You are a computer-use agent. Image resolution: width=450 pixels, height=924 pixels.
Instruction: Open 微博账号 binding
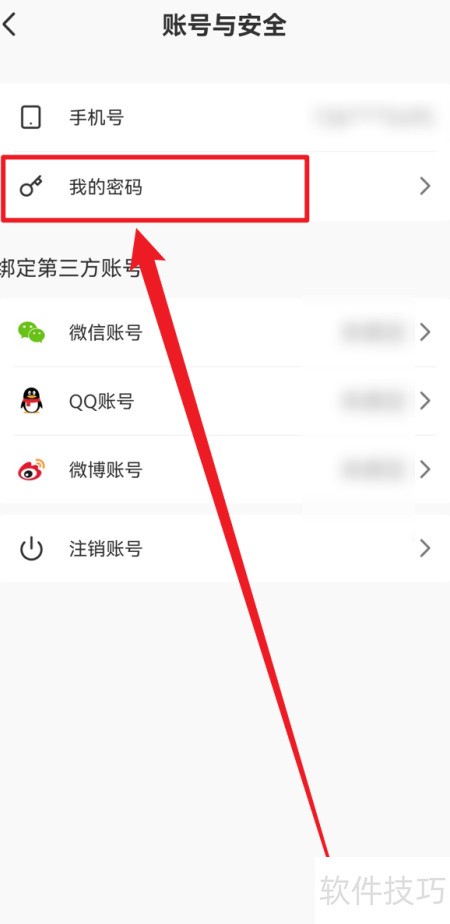tap(225, 470)
